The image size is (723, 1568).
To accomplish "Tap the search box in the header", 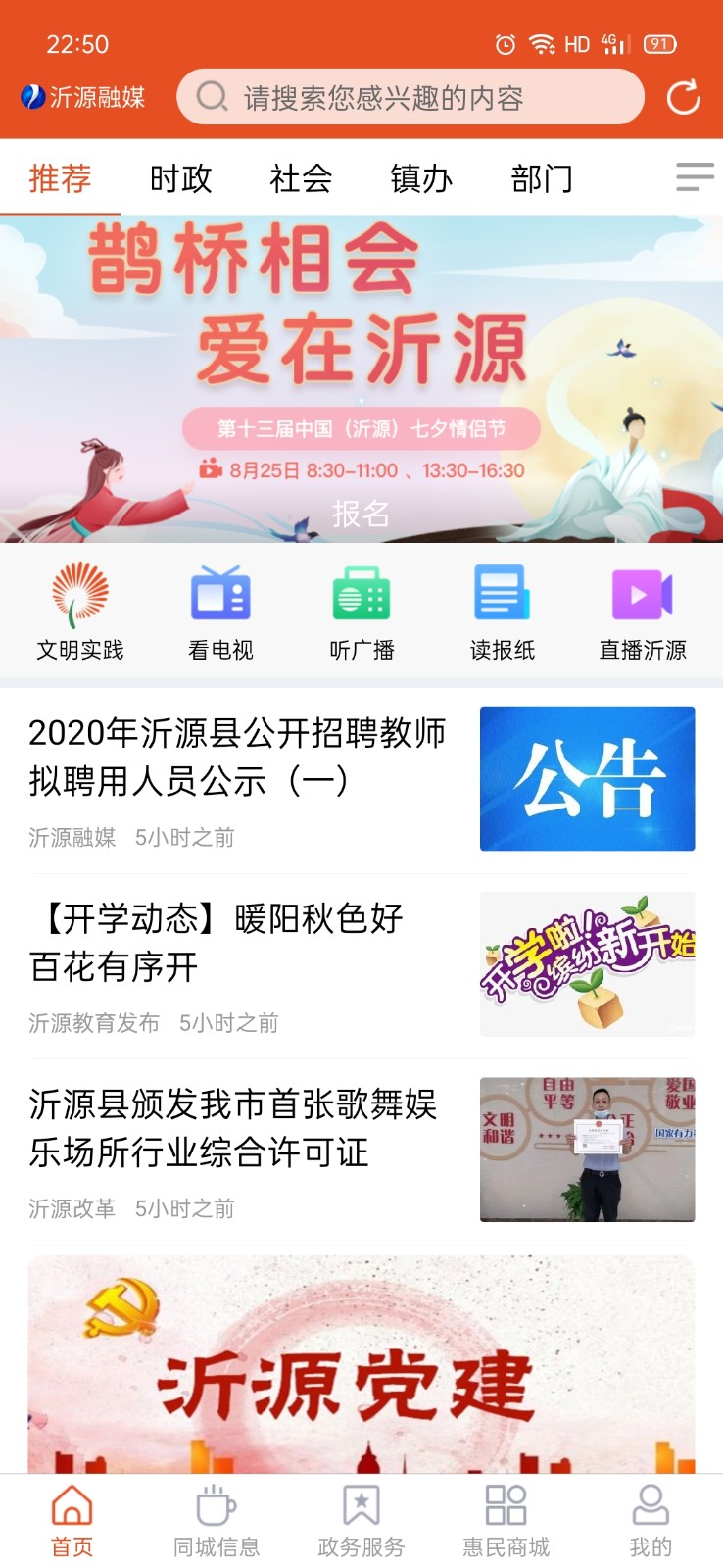I will [x=410, y=97].
